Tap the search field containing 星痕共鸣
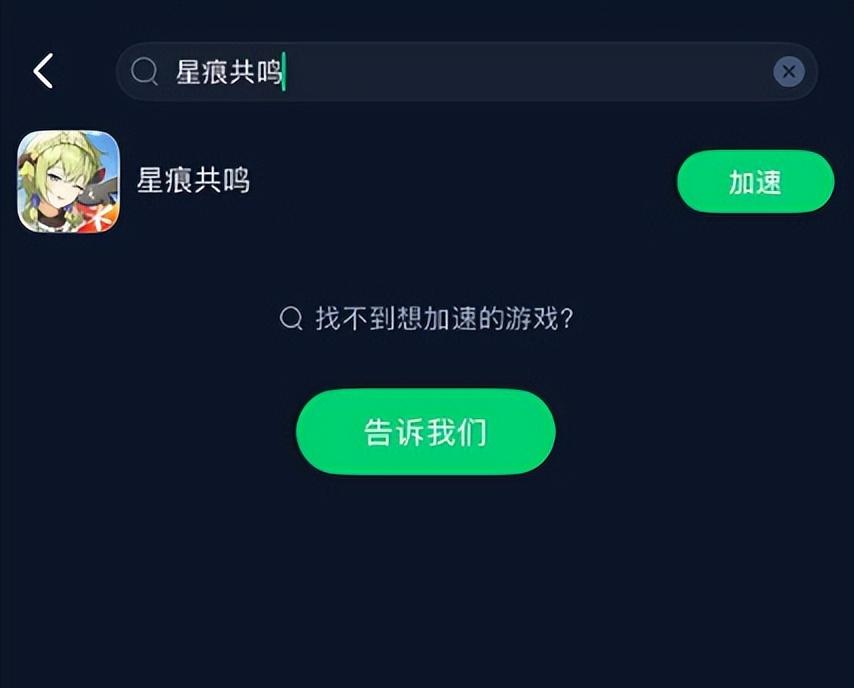This screenshot has height=688, width=854. pos(450,71)
